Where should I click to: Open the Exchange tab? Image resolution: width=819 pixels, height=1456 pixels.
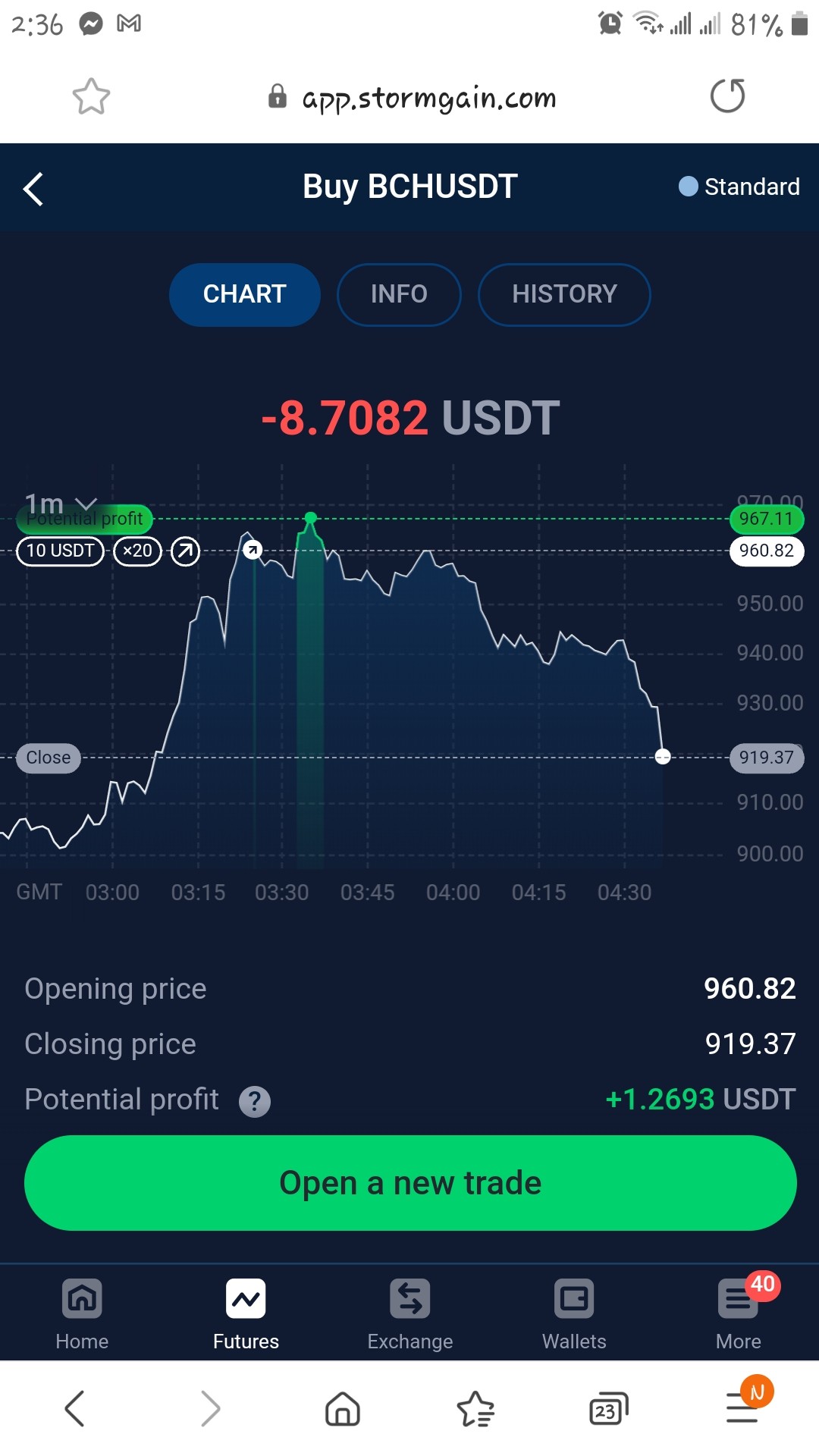410,1314
